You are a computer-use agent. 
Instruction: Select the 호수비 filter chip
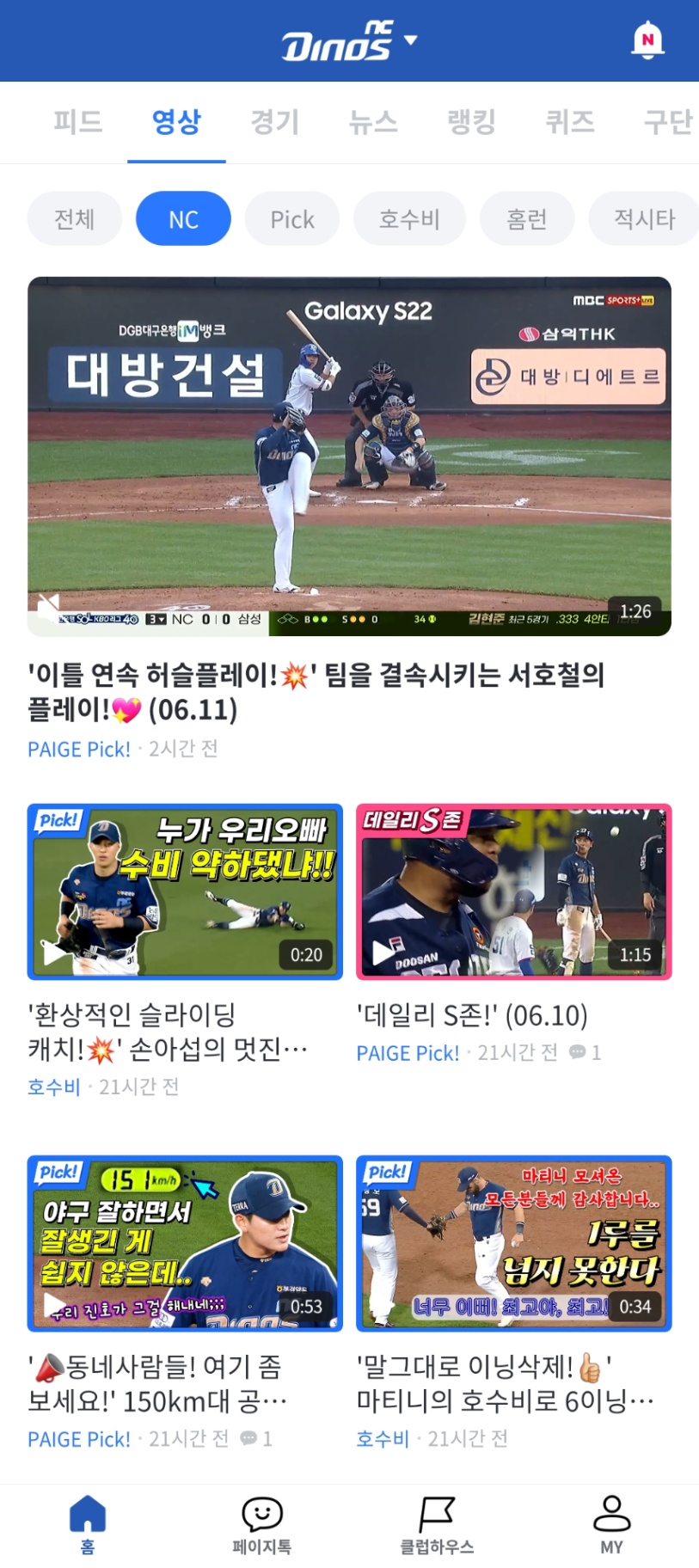click(x=409, y=219)
